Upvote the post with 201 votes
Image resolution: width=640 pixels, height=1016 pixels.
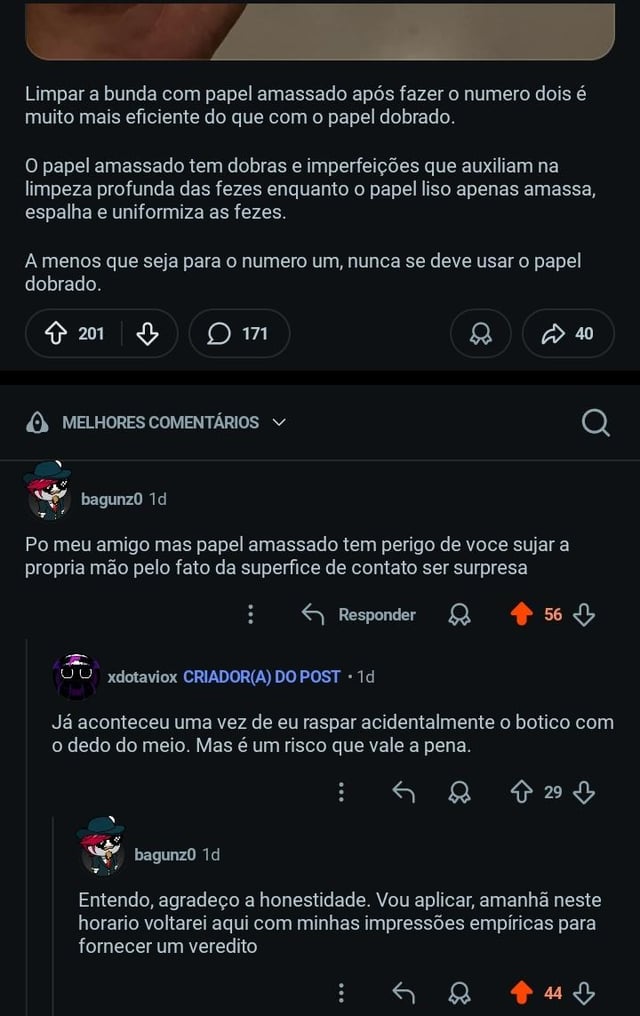pos(56,334)
